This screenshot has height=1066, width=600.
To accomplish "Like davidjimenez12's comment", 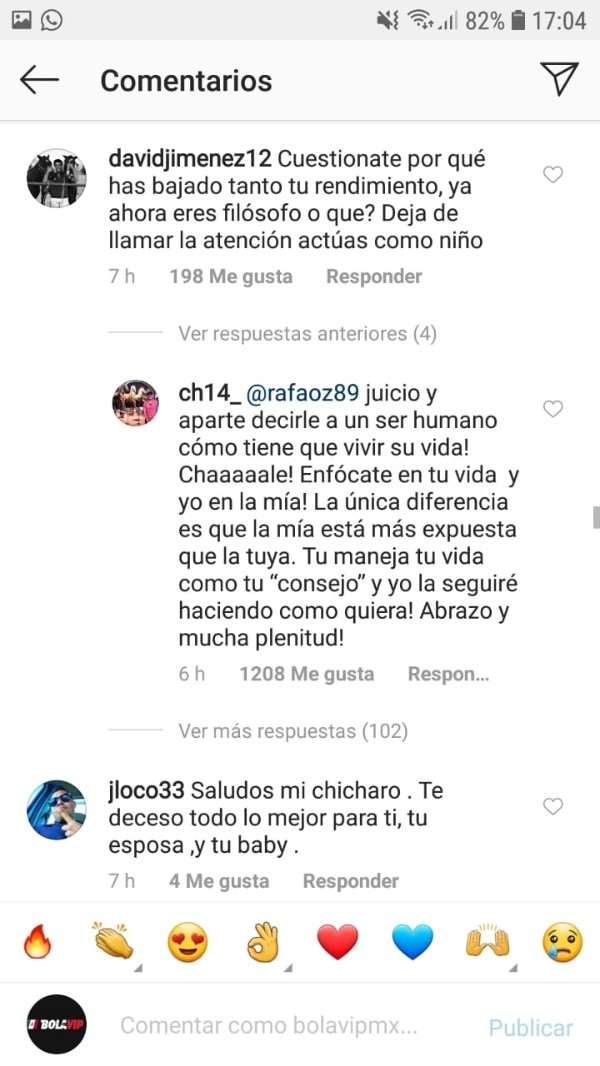I will click(552, 175).
